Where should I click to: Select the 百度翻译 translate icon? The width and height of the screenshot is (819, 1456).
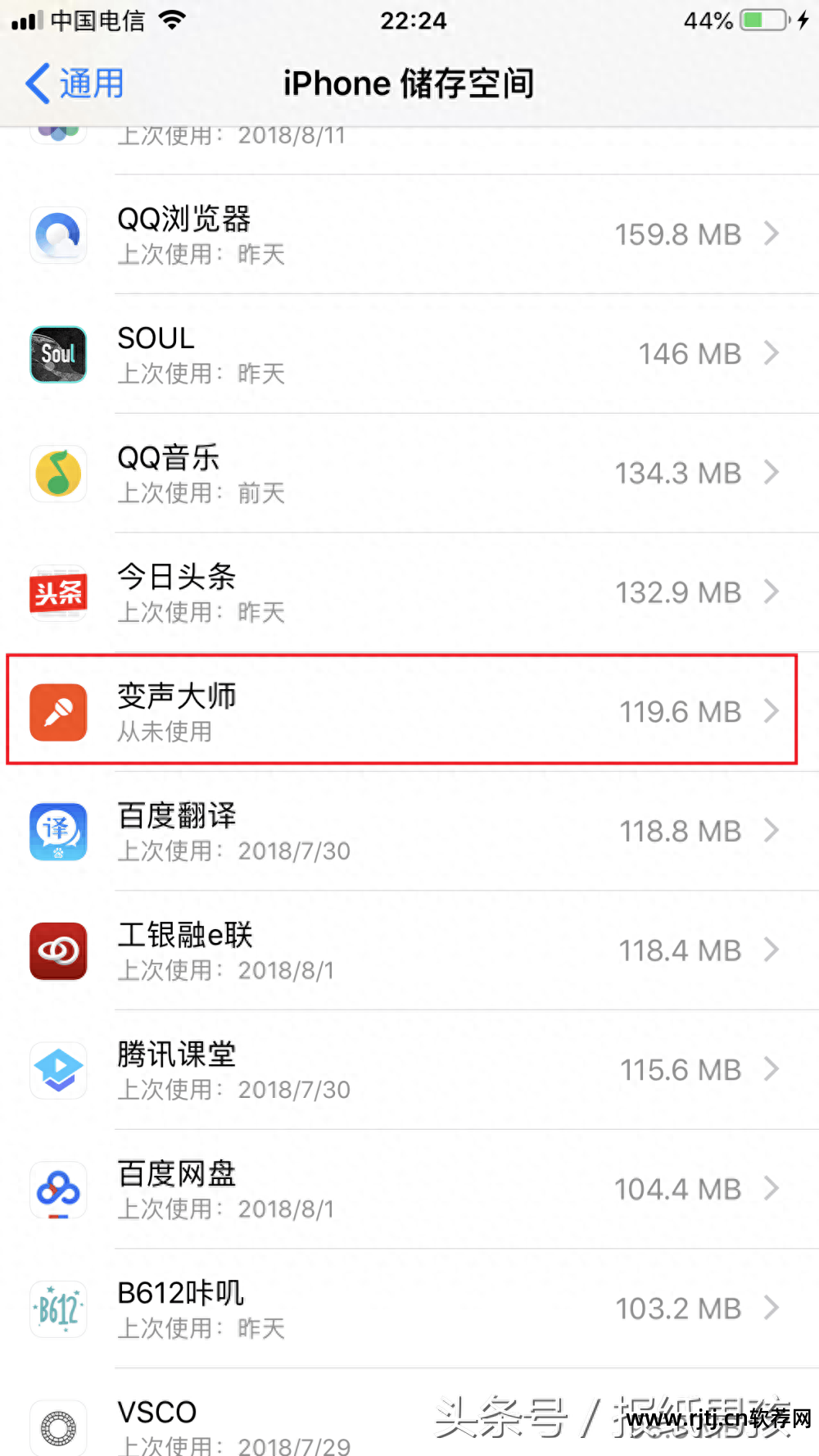[x=58, y=831]
